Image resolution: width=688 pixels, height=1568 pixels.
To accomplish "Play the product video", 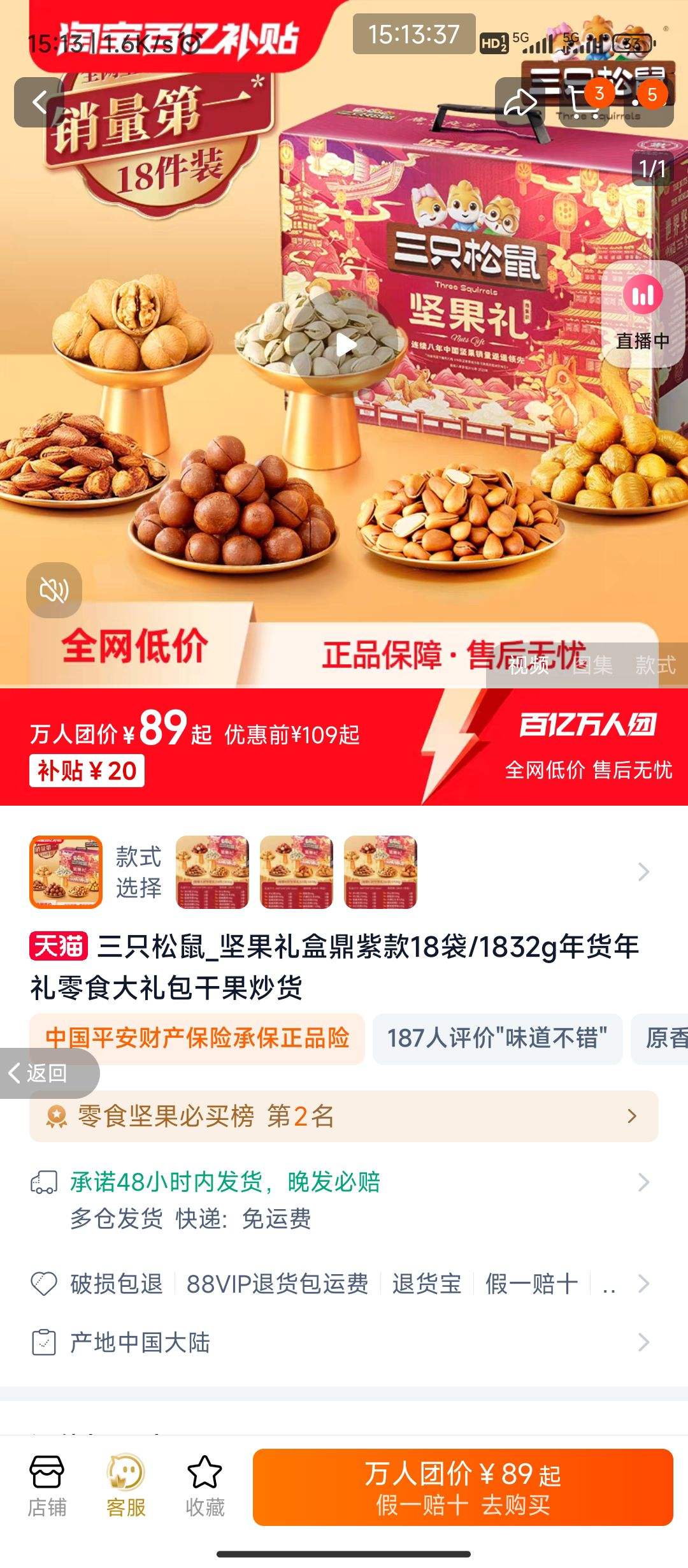I will pos(344,345).
